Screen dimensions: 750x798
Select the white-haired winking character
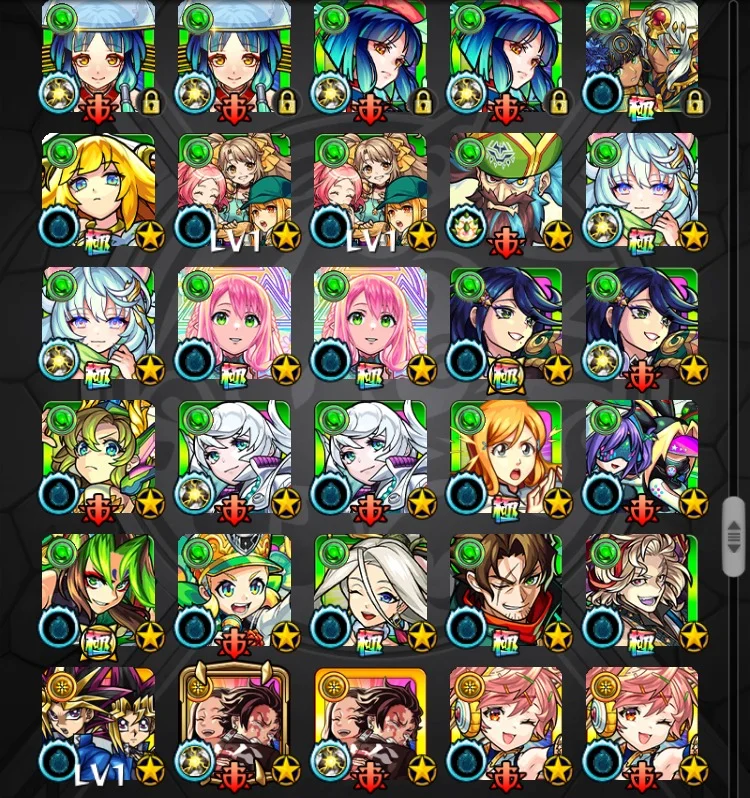(x=370, y=591)
